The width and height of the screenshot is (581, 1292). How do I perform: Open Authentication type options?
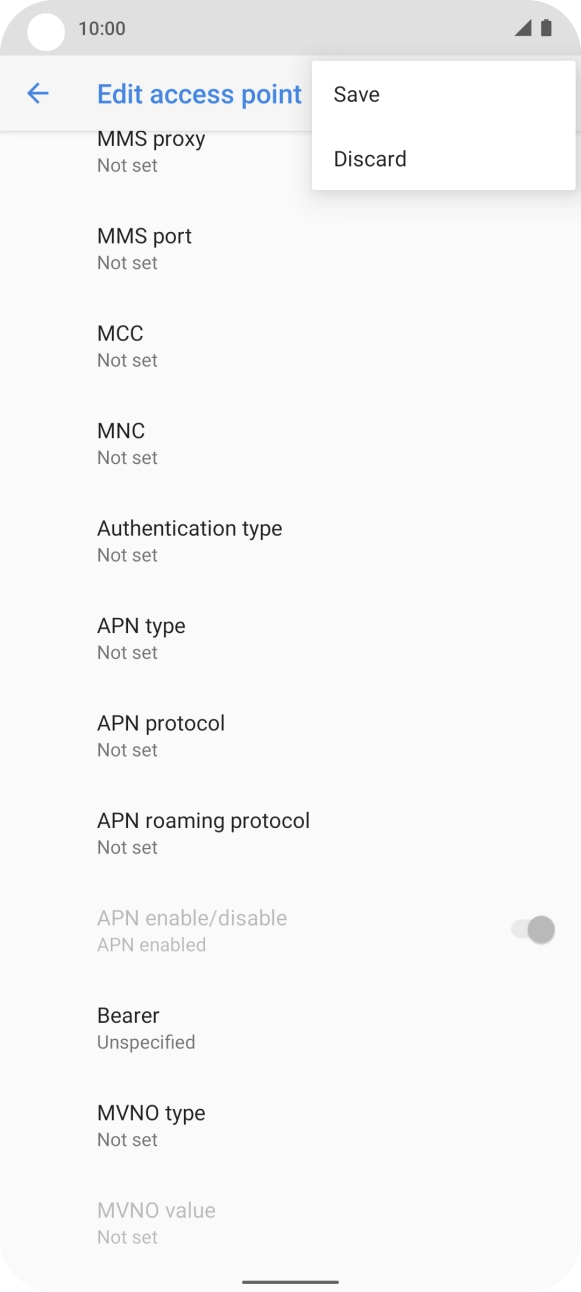point(290,541)
